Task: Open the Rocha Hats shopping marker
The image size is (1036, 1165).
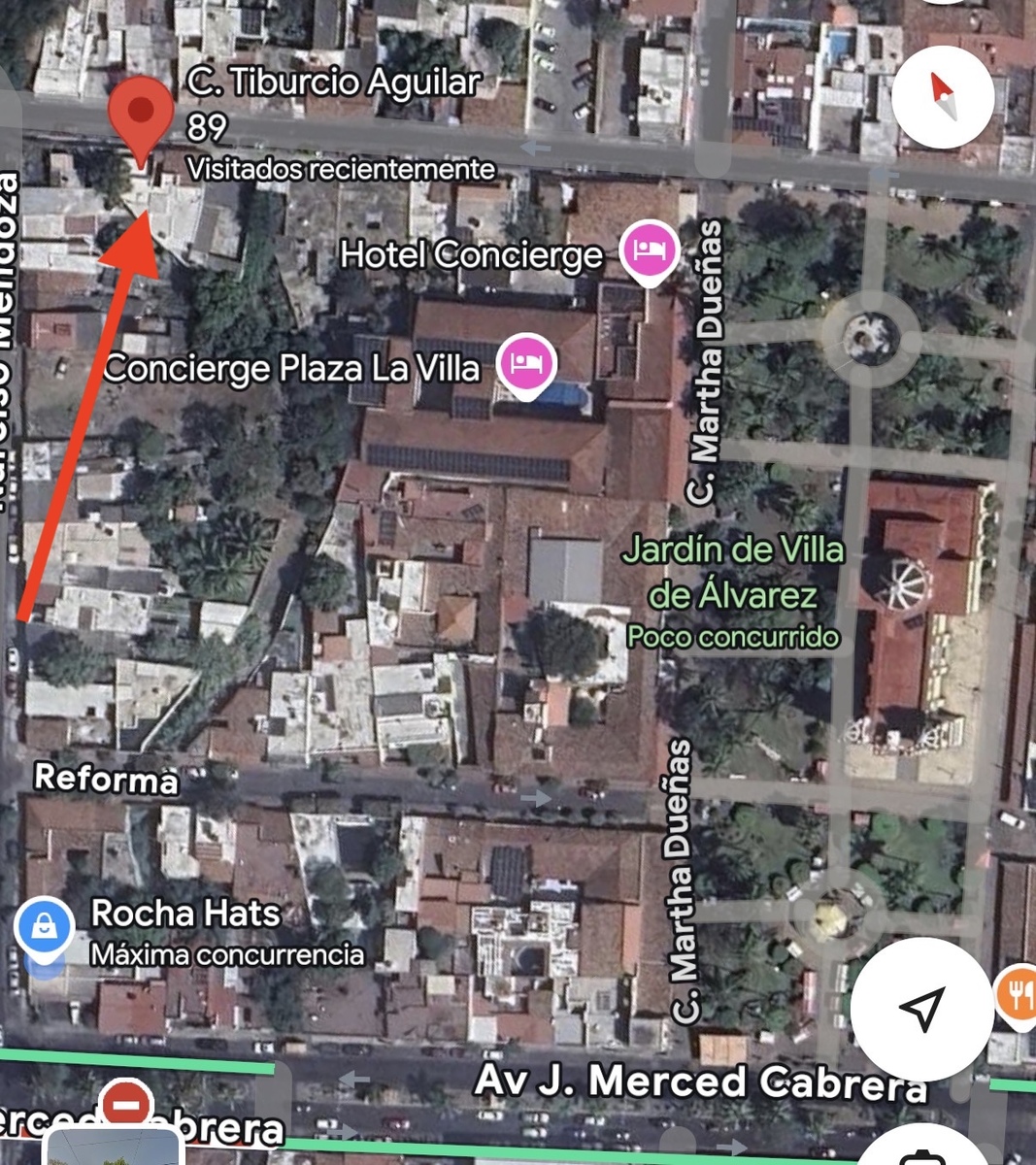Action: 45,928
